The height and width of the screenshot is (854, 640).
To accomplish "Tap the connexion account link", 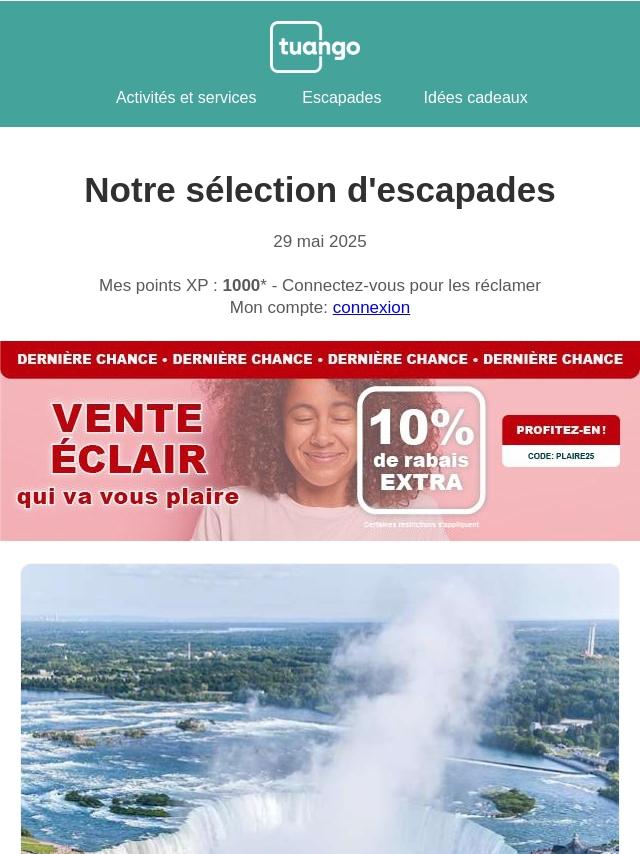I will coord(371,308).
